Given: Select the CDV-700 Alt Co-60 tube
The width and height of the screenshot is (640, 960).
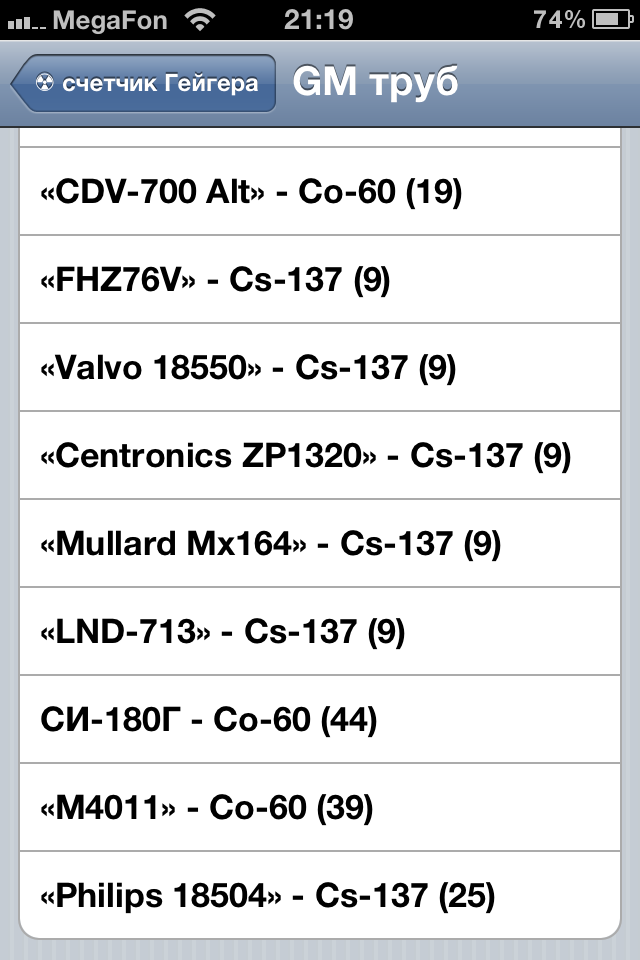Looking at the screenshot, I should click(x=320, y=191).
